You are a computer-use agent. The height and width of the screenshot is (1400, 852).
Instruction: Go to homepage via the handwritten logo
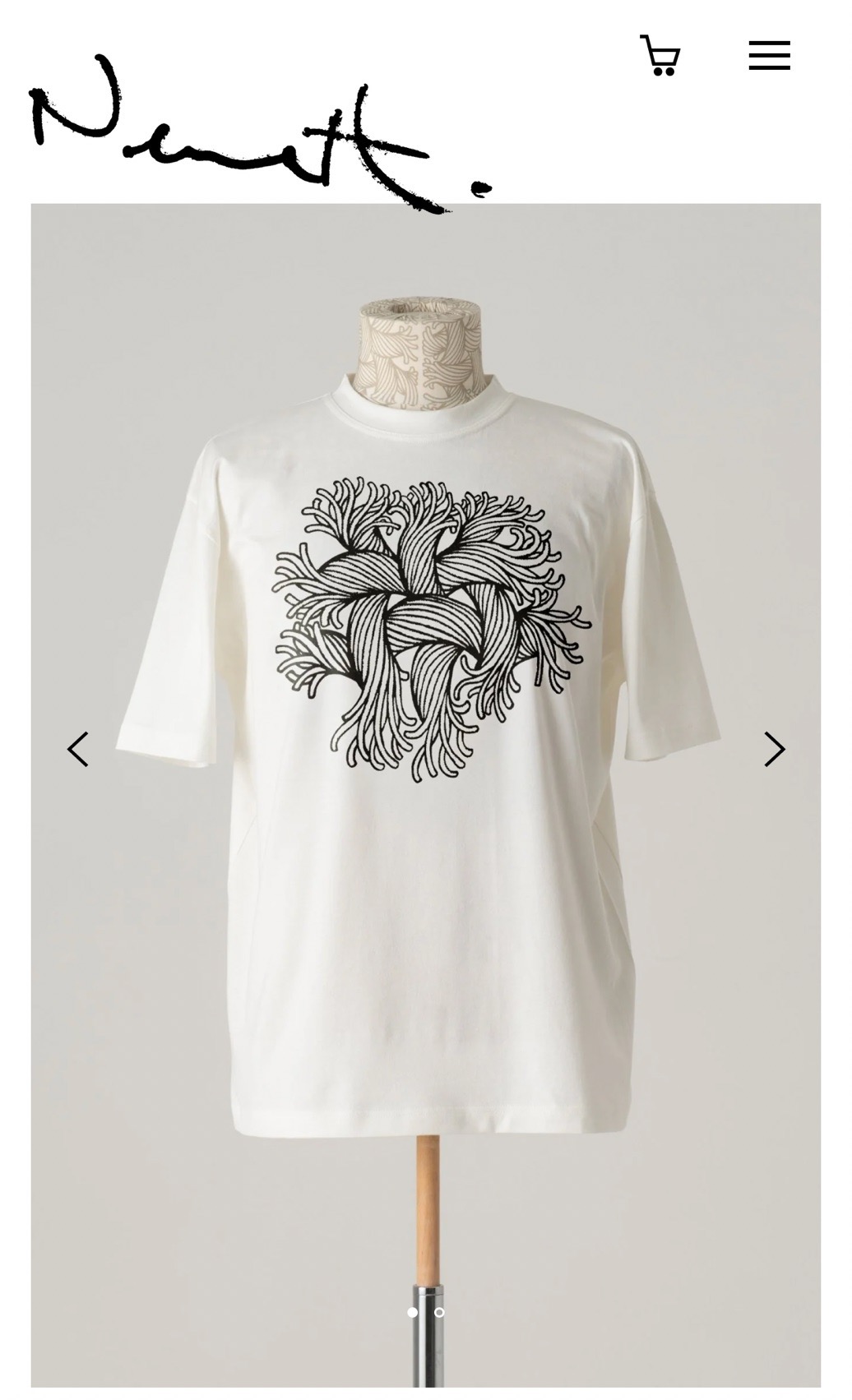click(247, 132)
